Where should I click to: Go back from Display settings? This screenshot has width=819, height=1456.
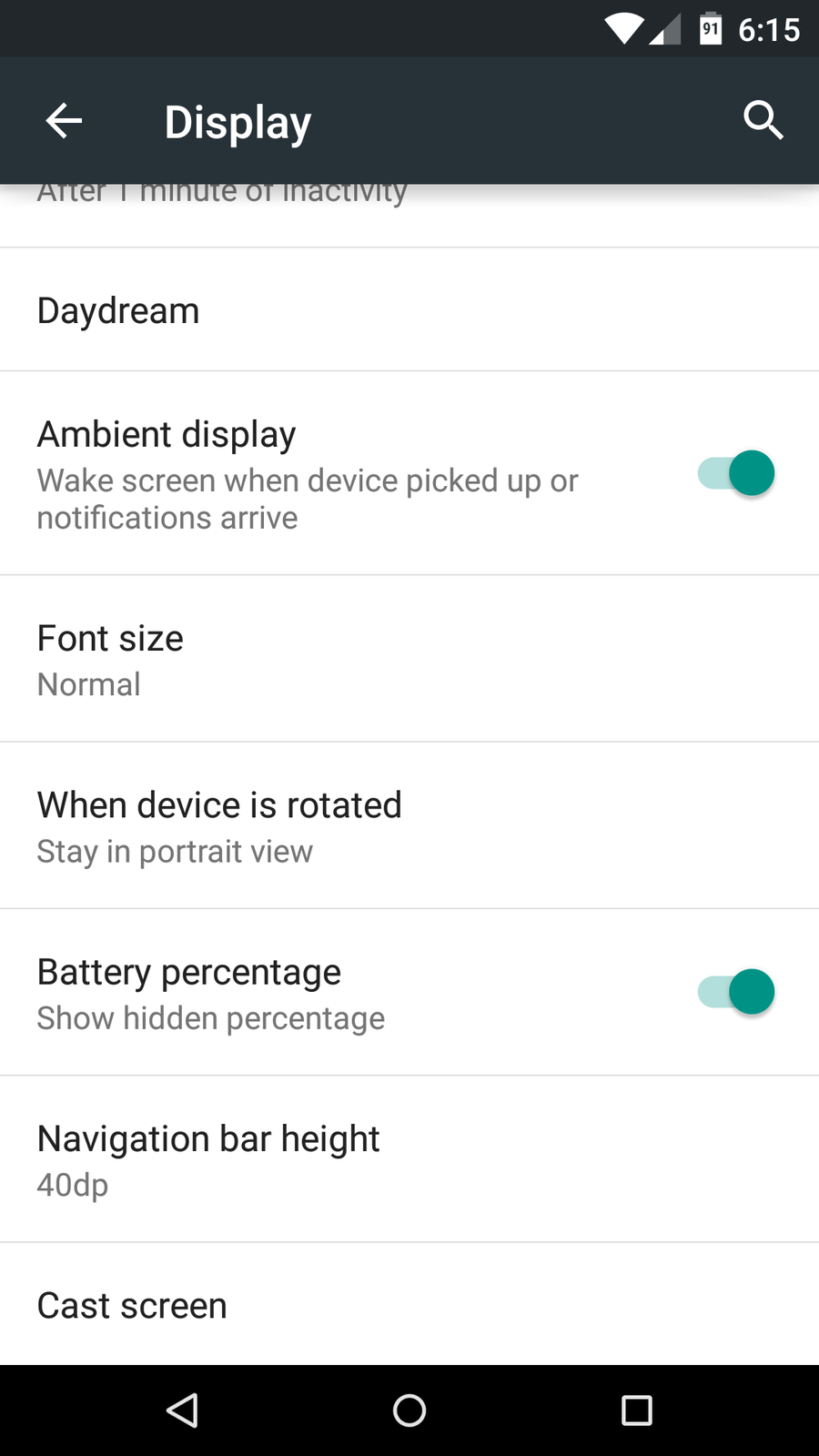click(x=64, y=121)
